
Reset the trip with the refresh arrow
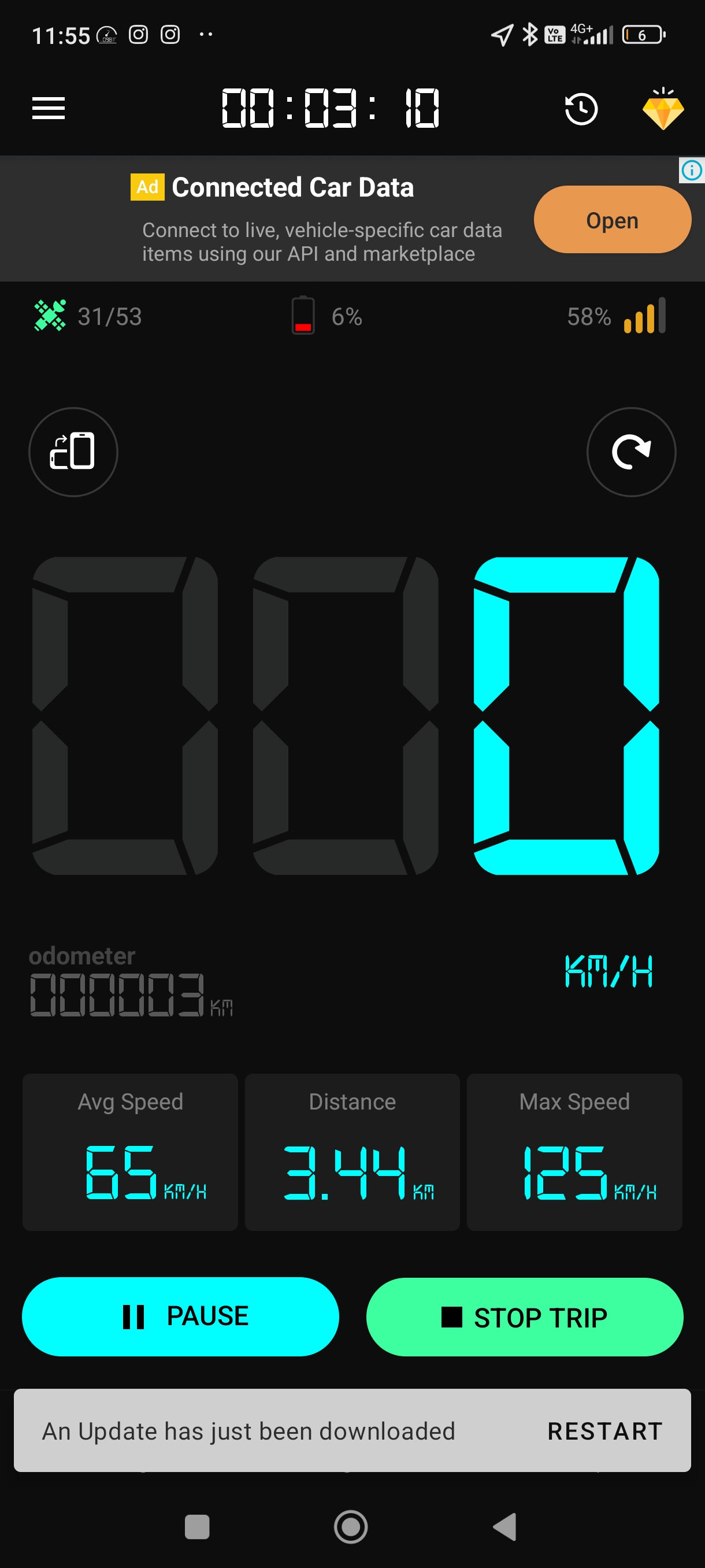tap(631, 452)
